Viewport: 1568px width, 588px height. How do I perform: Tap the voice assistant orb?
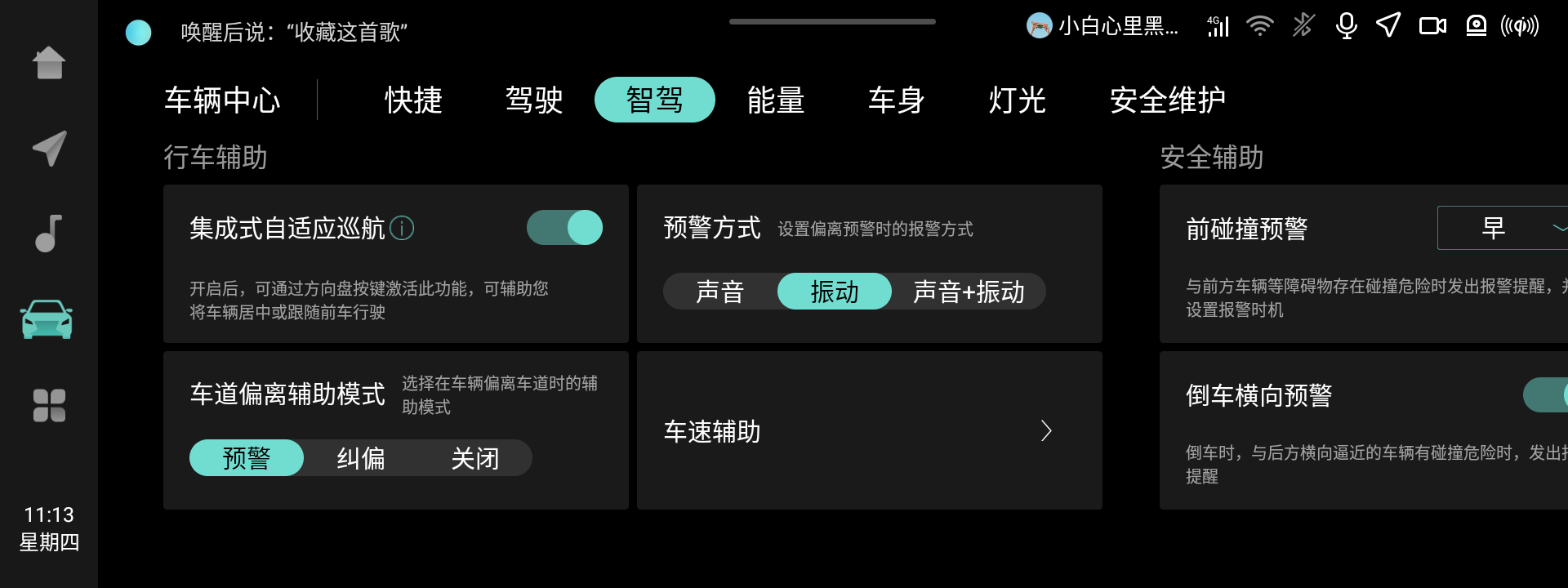pos(138,33)
